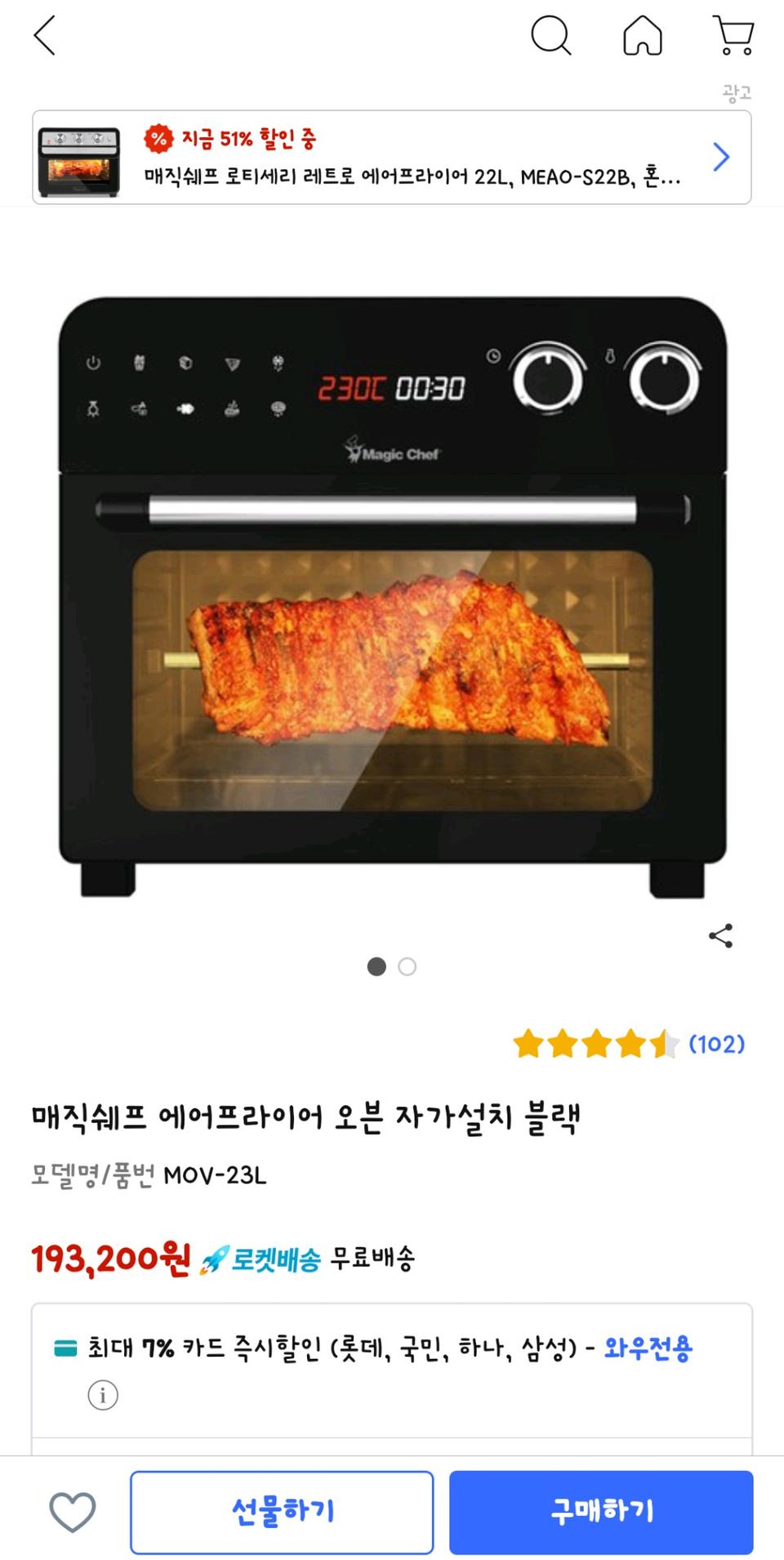784x1560 pixels.
Task: Click the 매직쉐프 로티세리 ad banner text
Action: pos(408,175)
